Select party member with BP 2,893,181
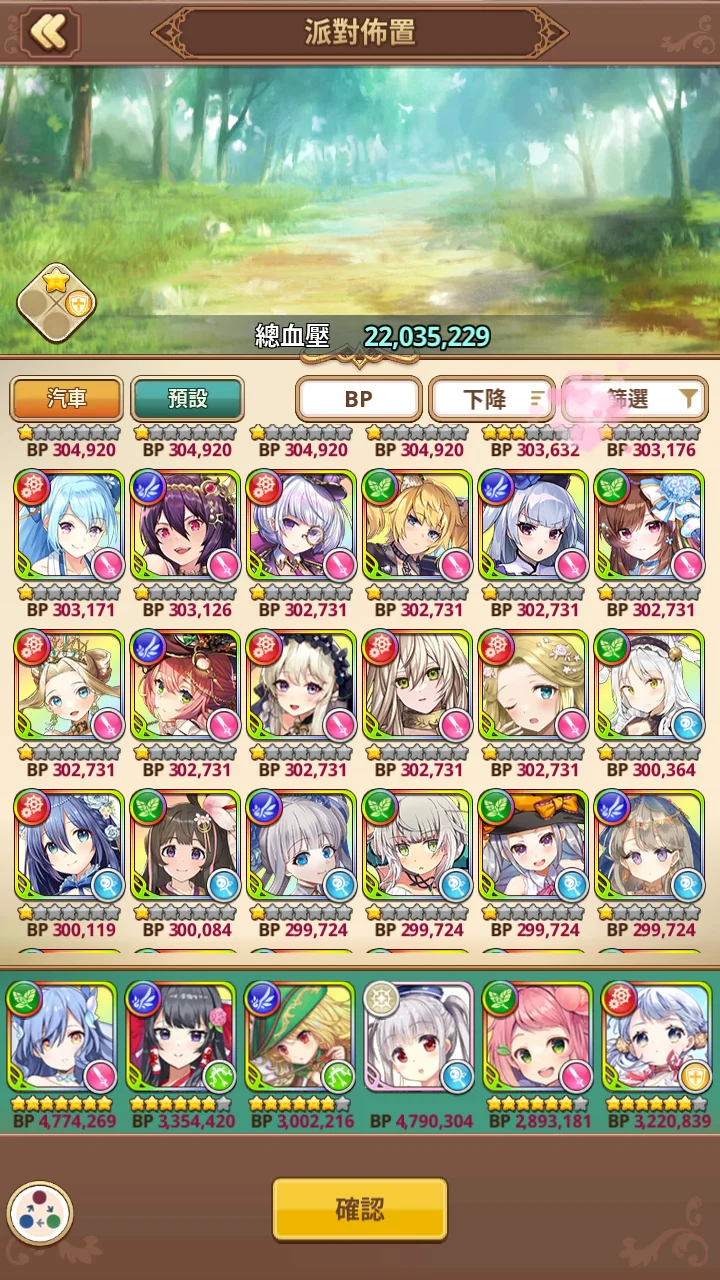 coord(538,1037)
